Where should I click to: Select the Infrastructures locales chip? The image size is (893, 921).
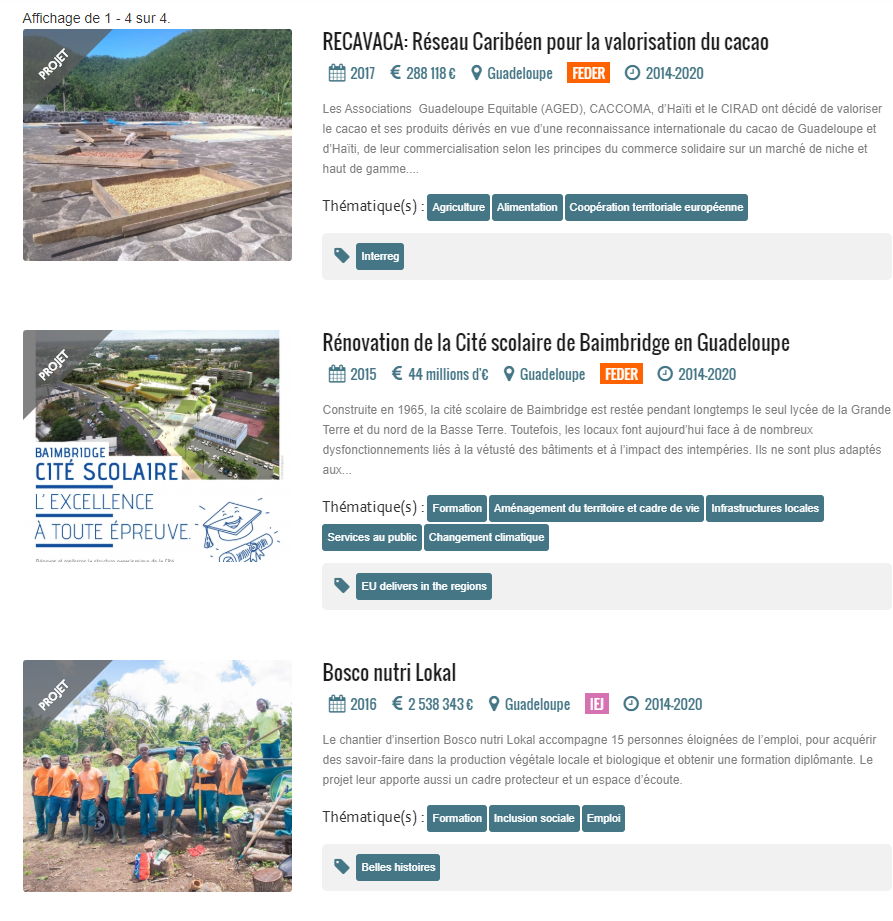[765, 508]
